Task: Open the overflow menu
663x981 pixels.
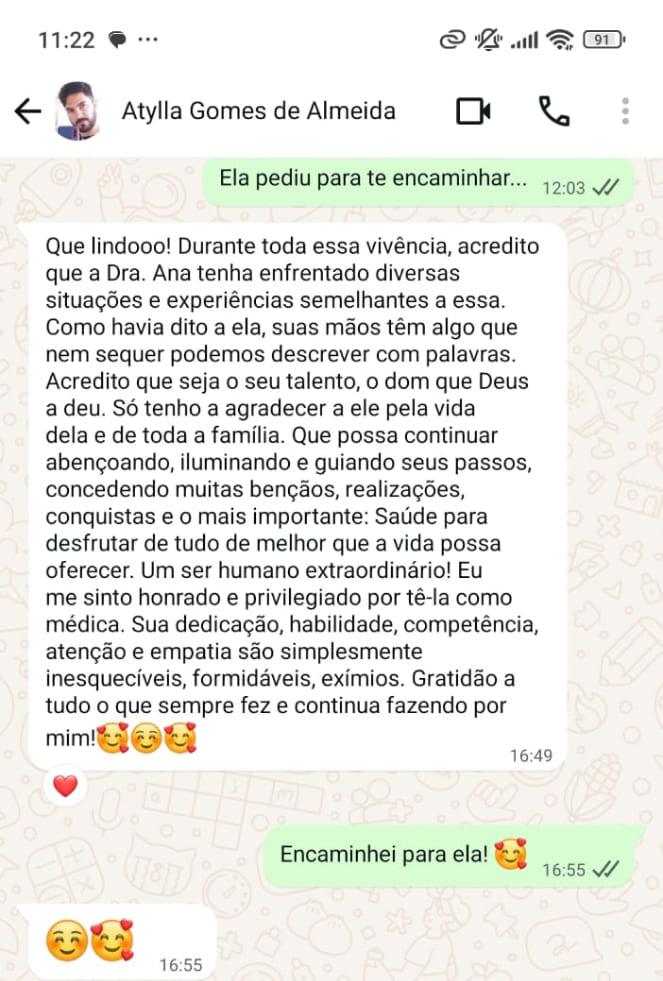Action: pos(626,111)
